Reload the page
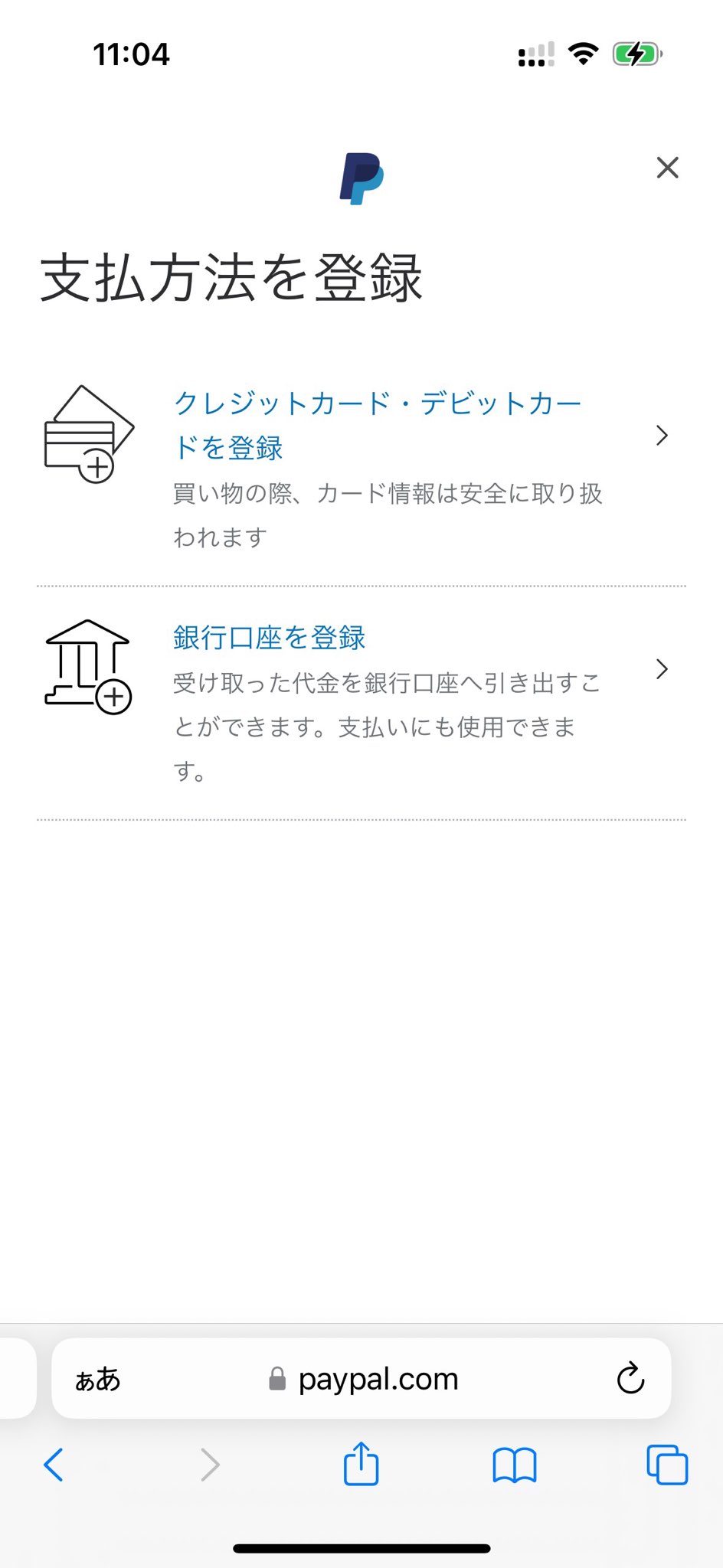 click(x=630, y=1379)
